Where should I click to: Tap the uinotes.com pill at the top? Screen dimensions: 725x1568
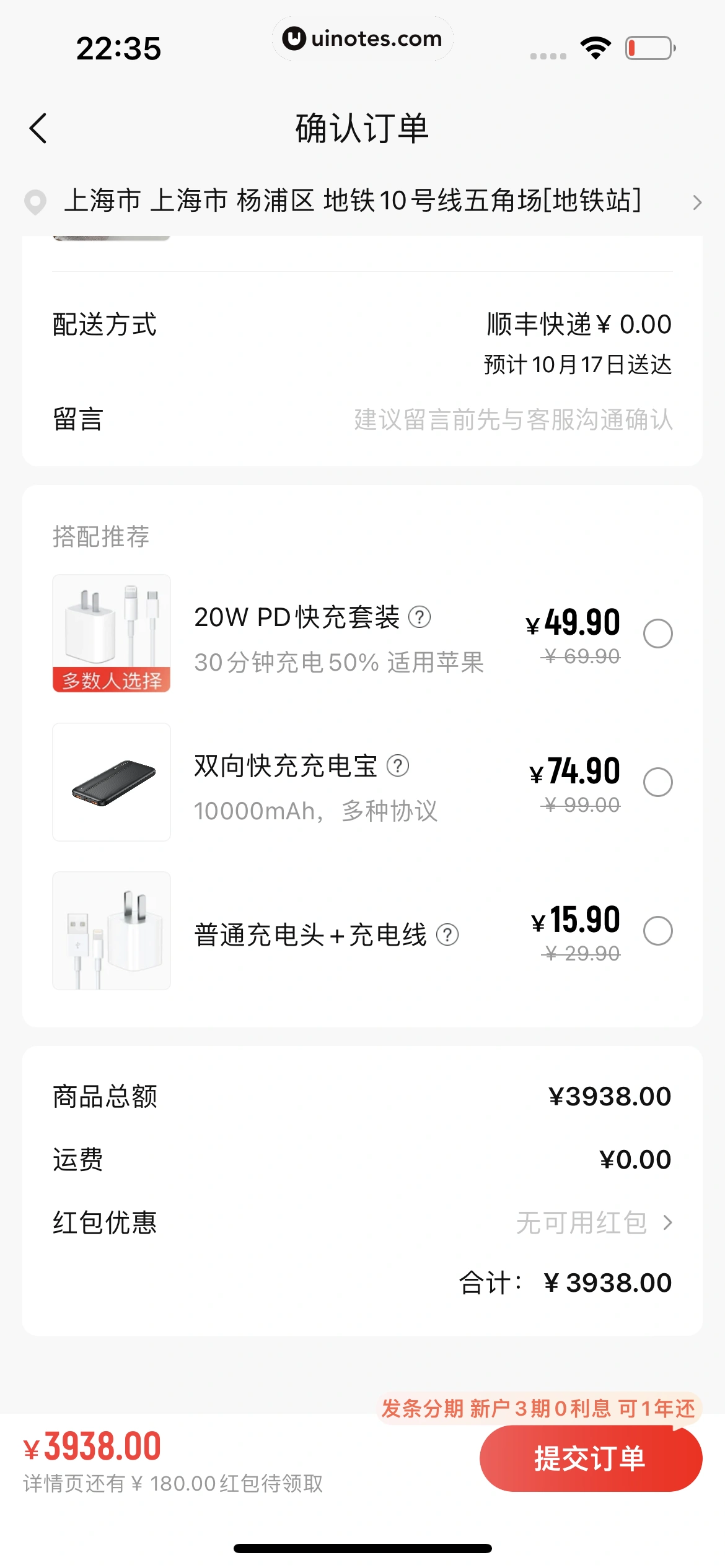click(362, 39)
